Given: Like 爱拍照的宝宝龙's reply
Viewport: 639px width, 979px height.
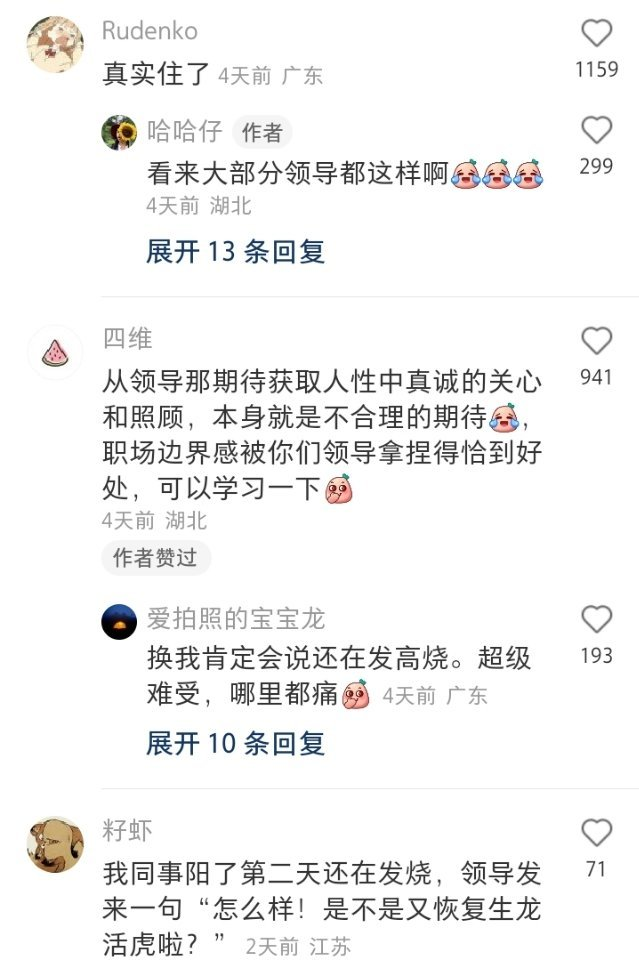Looking at the screenshot, I should pyautogui.click(x=596, y=620).
